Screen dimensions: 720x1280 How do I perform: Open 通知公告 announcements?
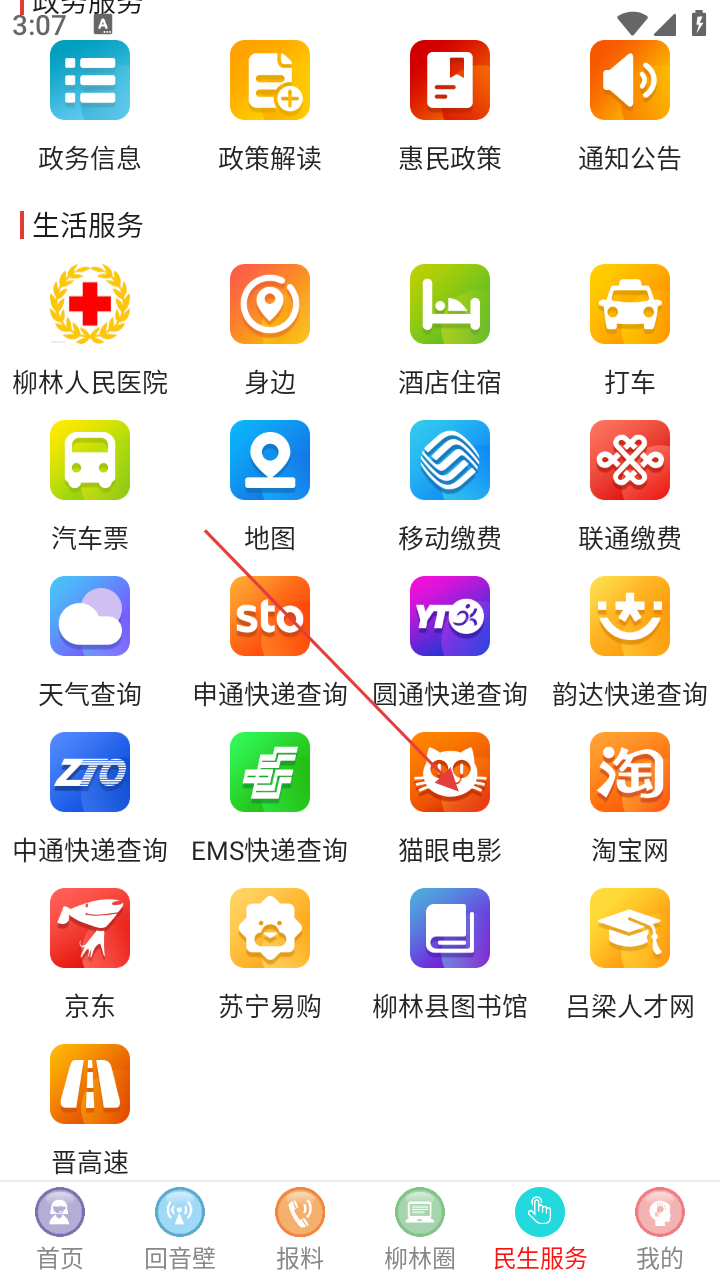[630, 80]
